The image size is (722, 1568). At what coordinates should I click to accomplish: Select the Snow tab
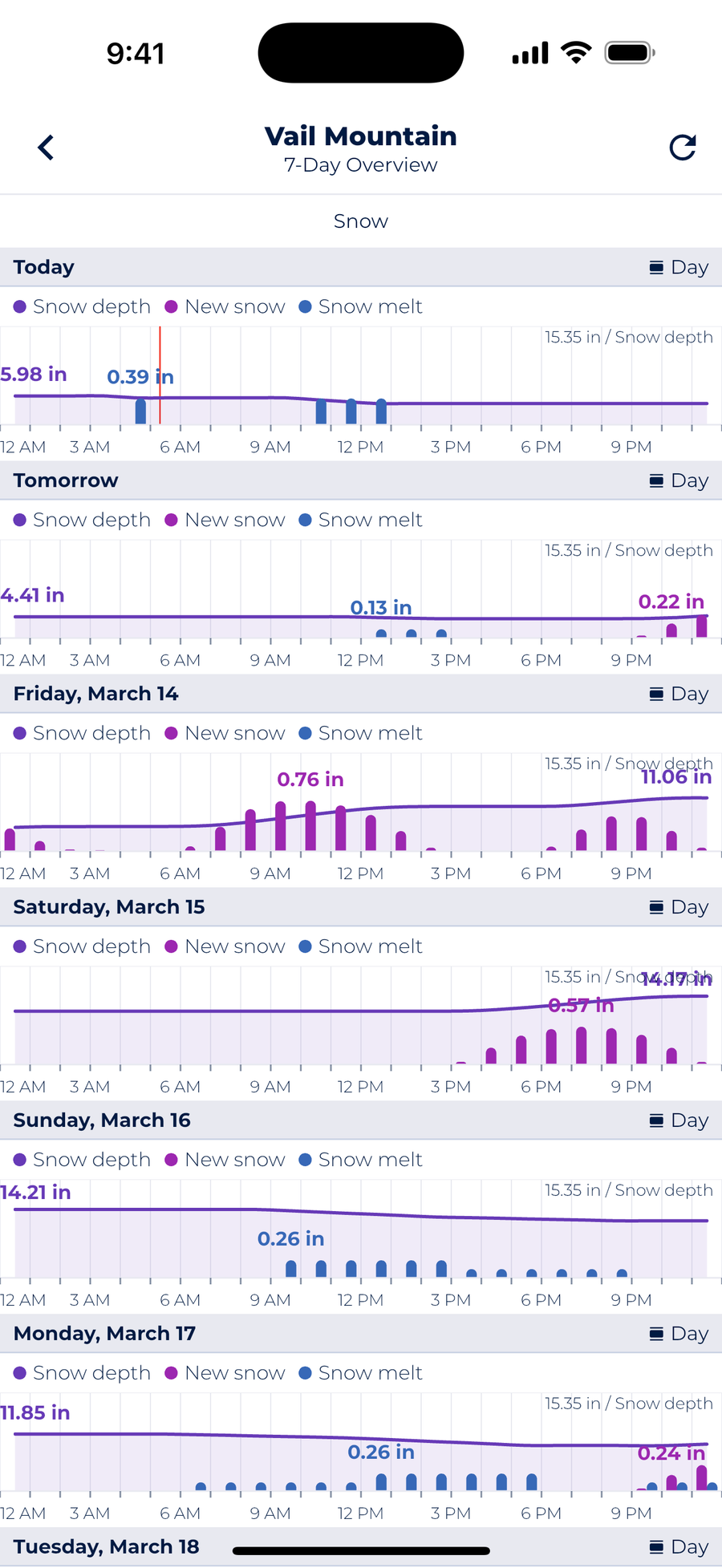[x=360, y=221]
